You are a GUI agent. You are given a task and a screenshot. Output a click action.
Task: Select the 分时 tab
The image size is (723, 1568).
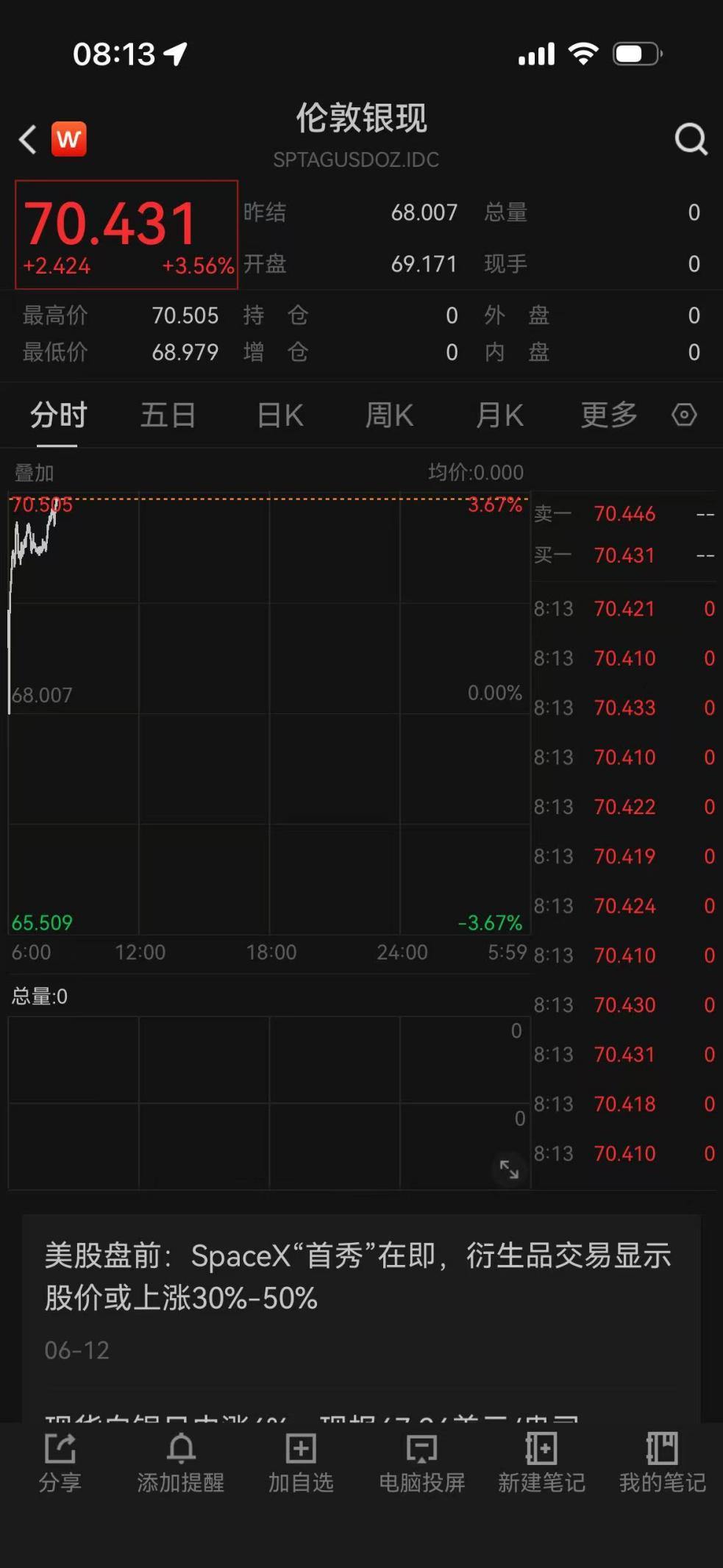[58, 415]
